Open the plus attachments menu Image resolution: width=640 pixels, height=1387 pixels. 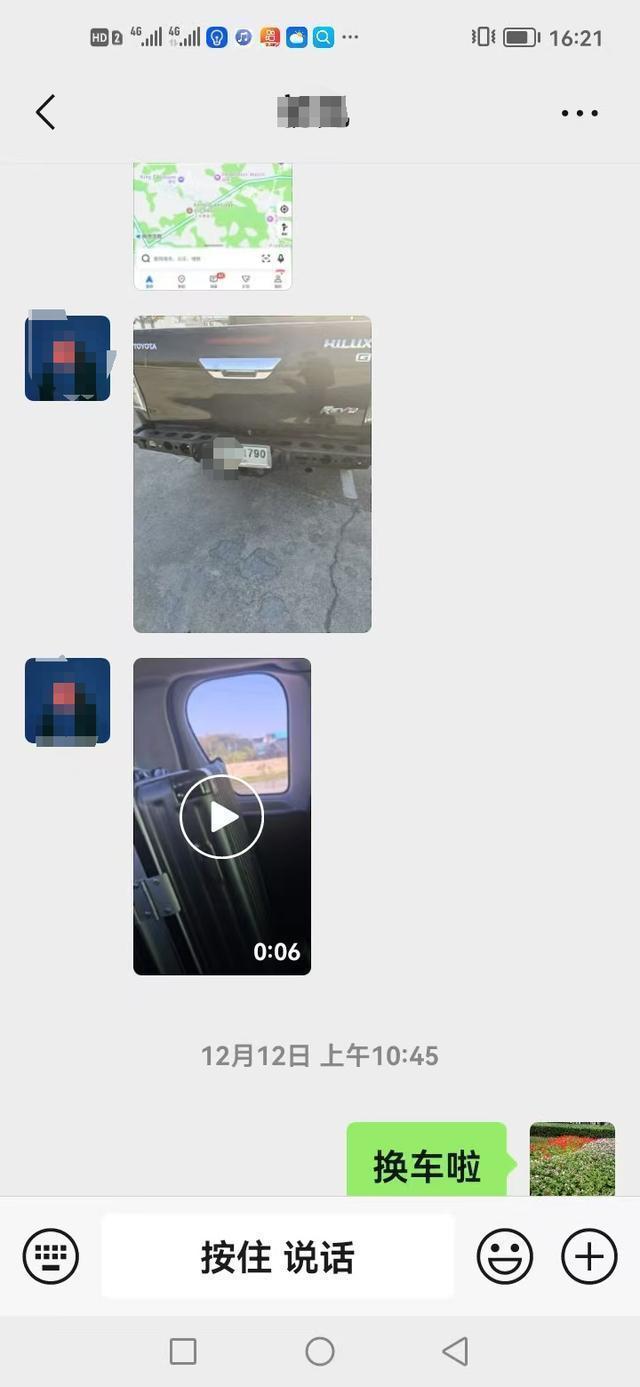(x=589, y=1256)
